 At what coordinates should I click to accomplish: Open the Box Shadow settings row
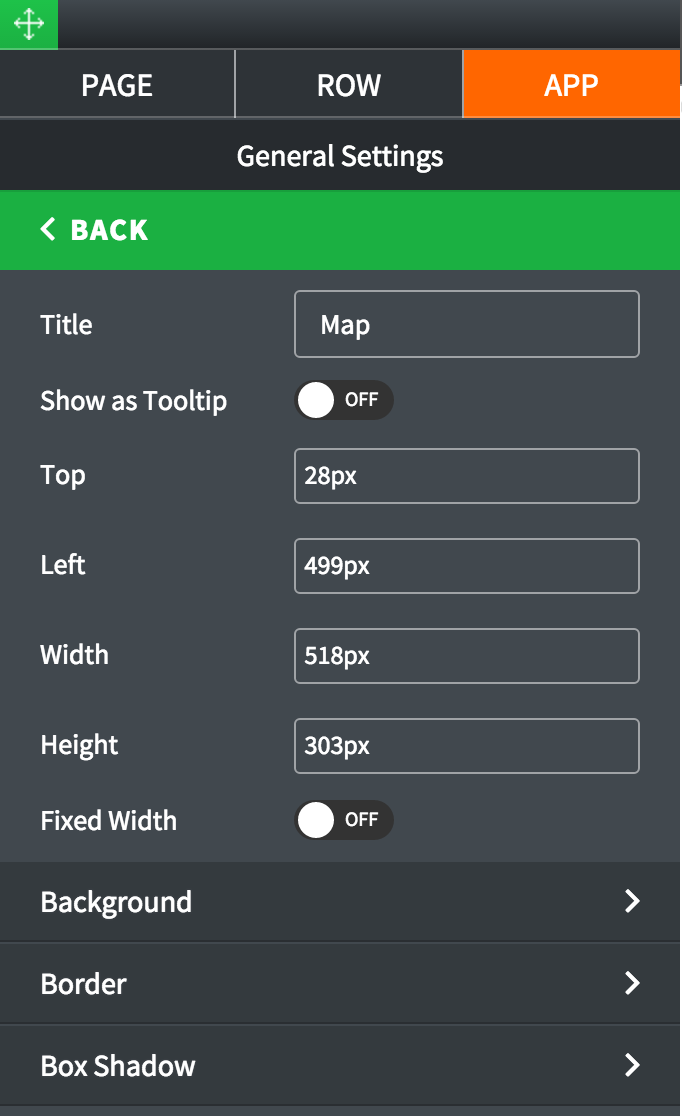[x=340, y=1066]
